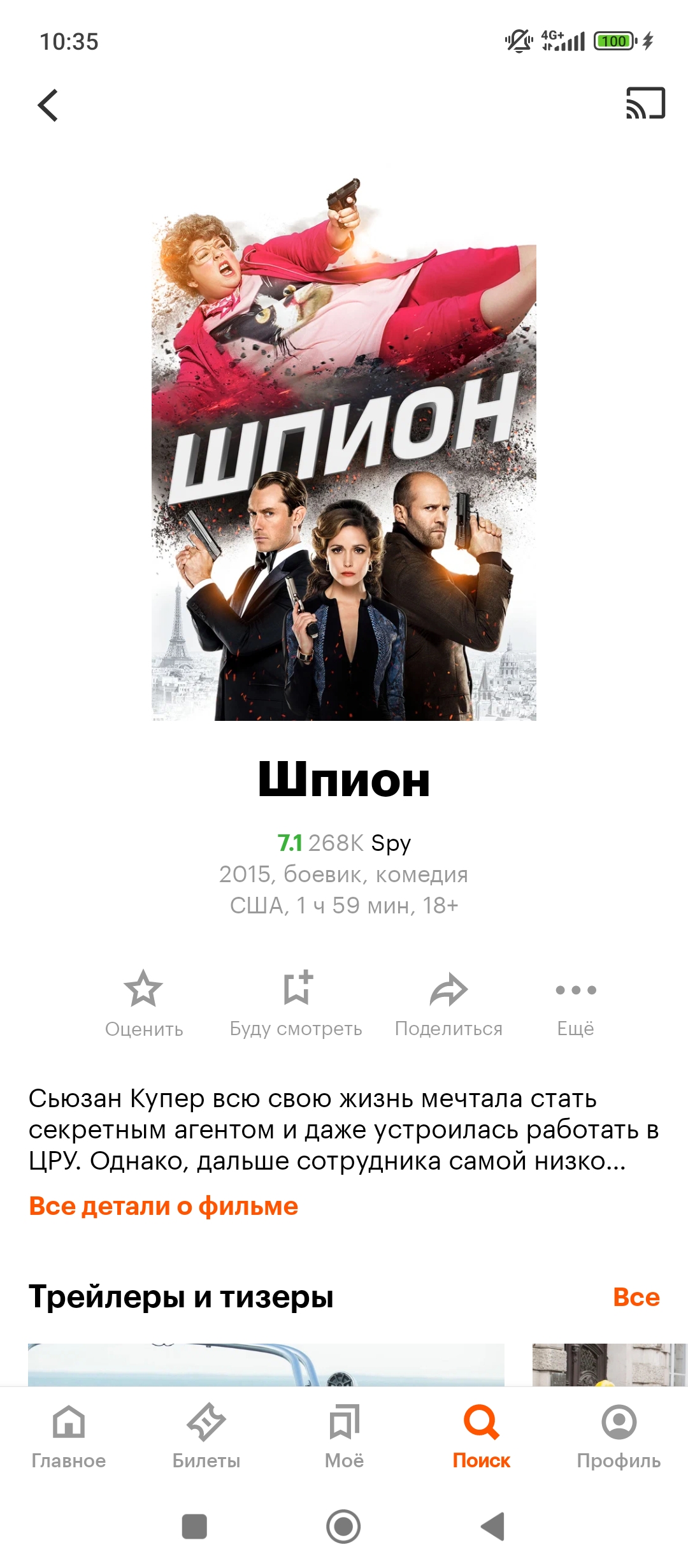Add film to Буду смотреть list
The image size is (688, 1568).
click(x=296, y=1000)
